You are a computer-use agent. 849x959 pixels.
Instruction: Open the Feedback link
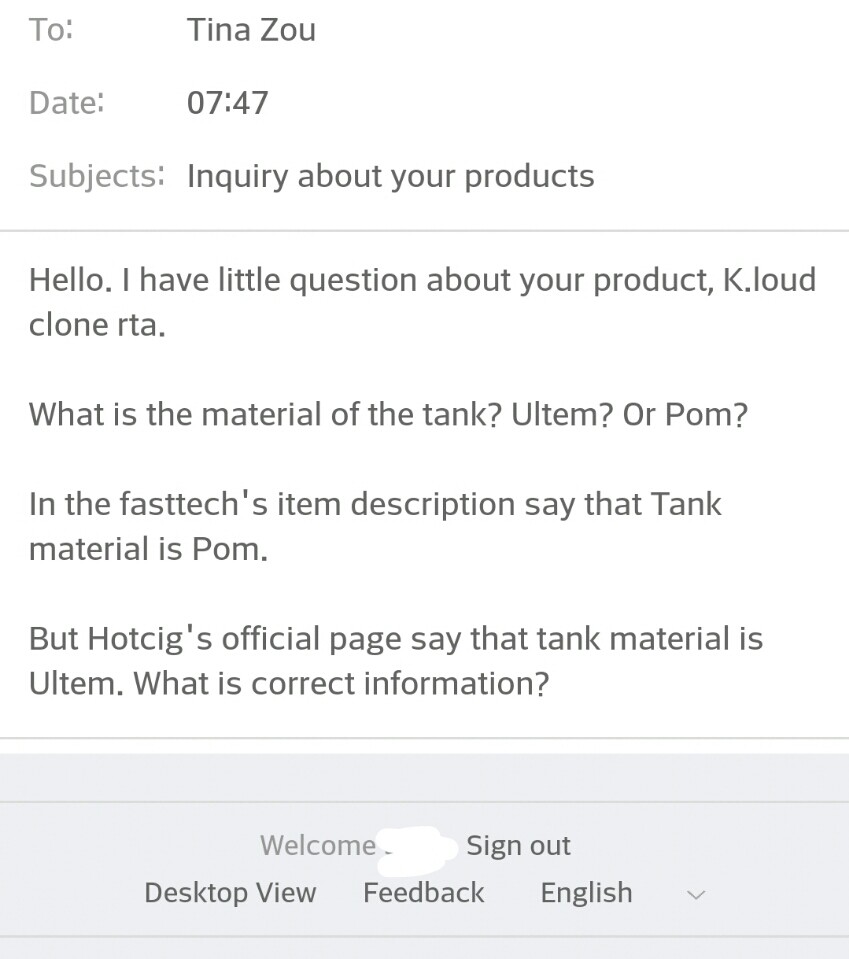pyautogui.click(x=423, y=893)
